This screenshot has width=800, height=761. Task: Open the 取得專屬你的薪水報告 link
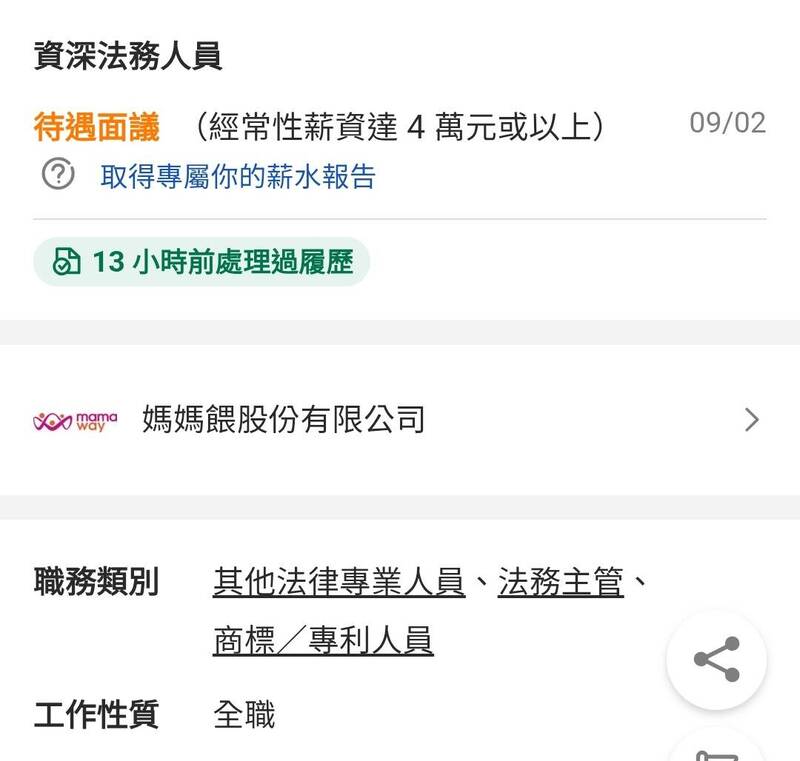click(x=238, y=177)
